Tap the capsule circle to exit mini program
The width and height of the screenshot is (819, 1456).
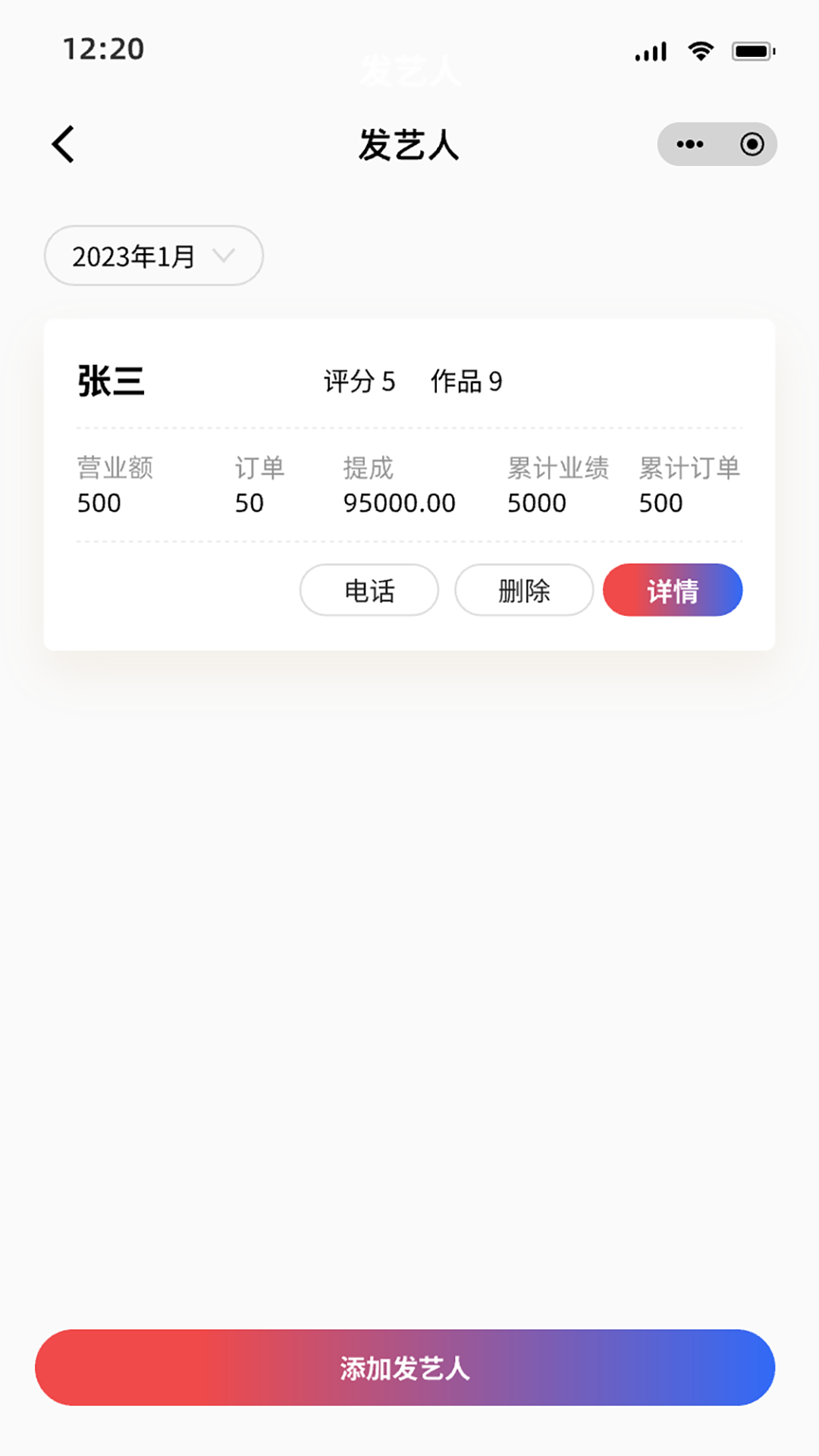point(752,143)
